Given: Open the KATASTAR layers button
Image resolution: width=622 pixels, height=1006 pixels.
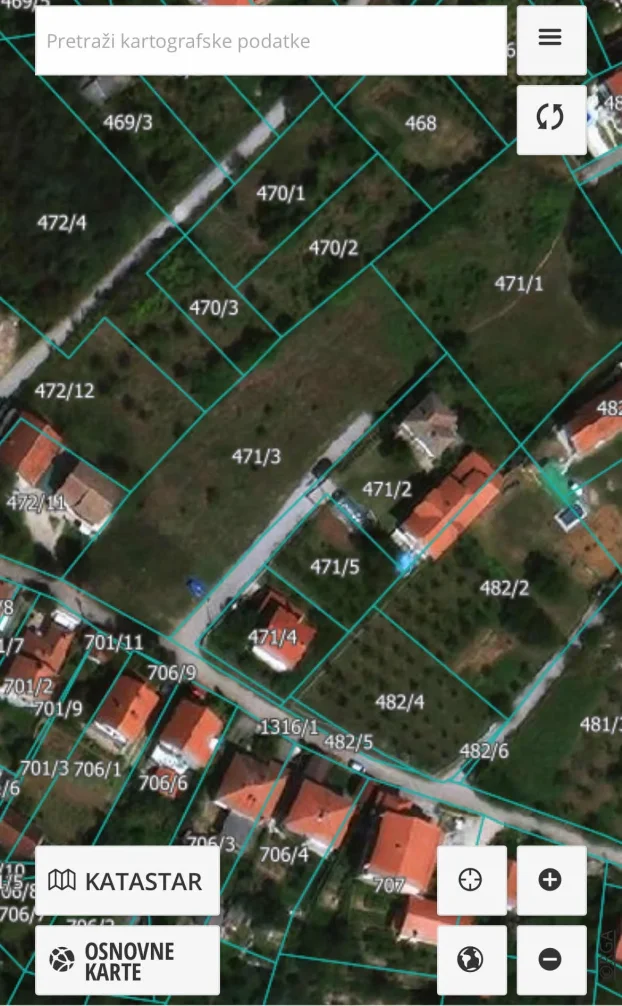Looking at the screenshot, I should click(x=127, y=881).
